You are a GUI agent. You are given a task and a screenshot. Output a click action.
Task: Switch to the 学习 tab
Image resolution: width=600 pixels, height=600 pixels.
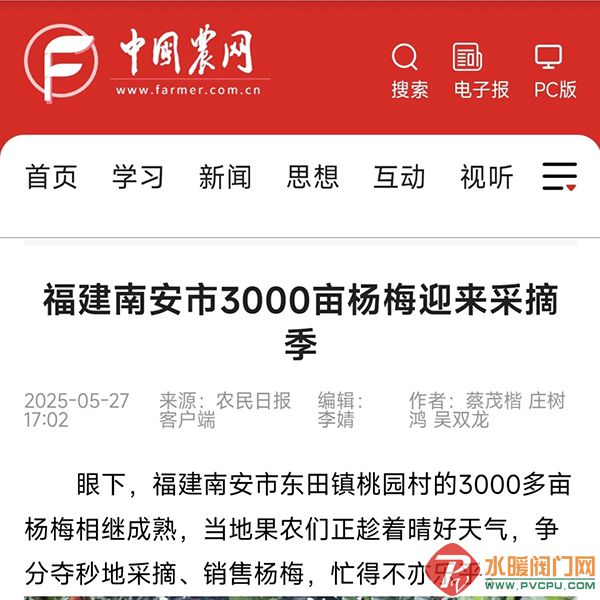coord(138,178)
